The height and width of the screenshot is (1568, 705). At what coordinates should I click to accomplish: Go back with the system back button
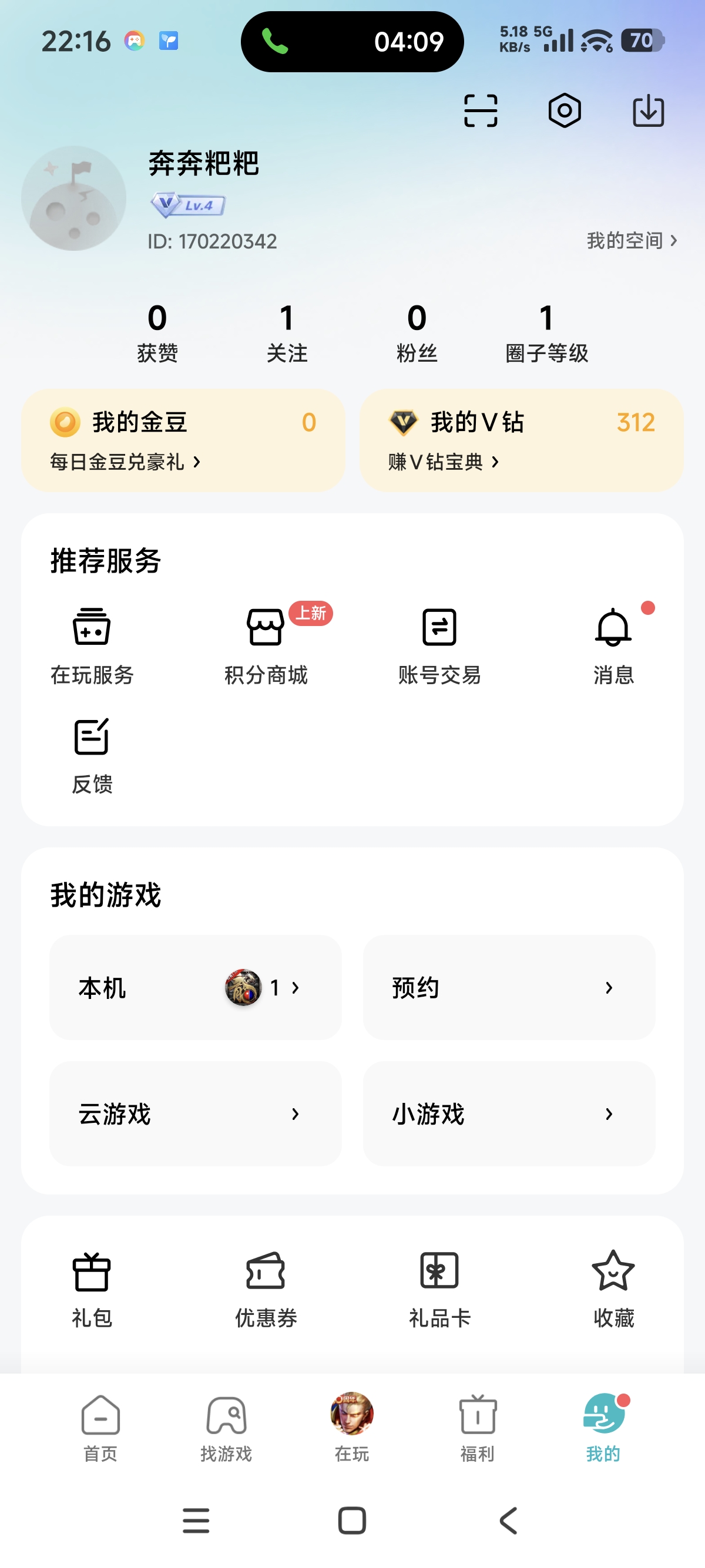pyautogui.click(x=508, y=1520)
